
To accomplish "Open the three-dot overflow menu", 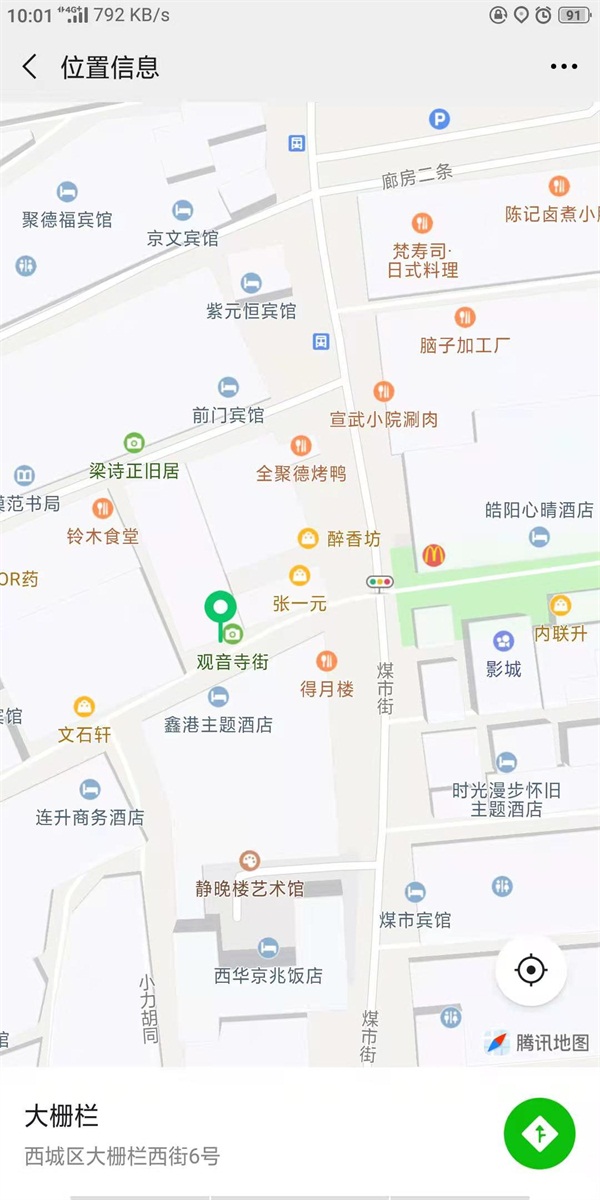I will [x=563, y=67].
